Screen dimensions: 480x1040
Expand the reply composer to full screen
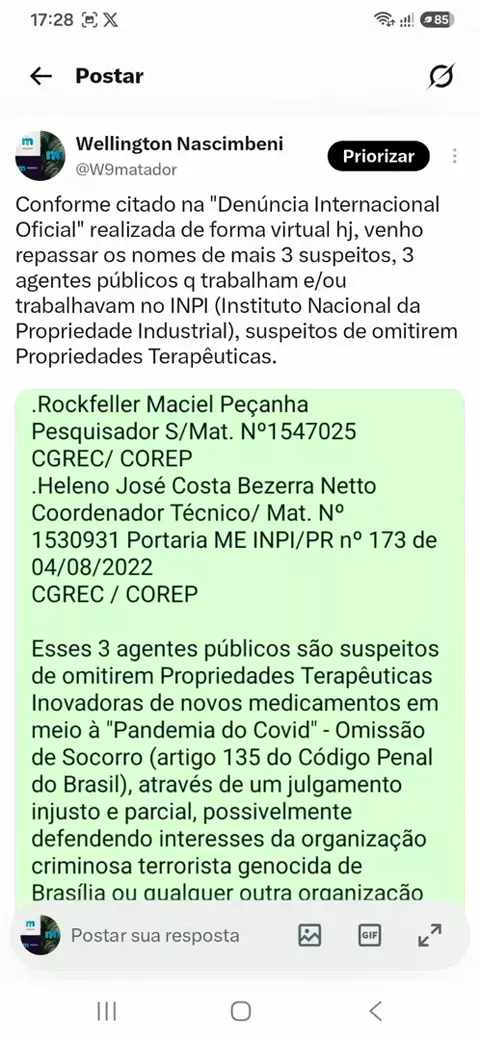[430, 935]
